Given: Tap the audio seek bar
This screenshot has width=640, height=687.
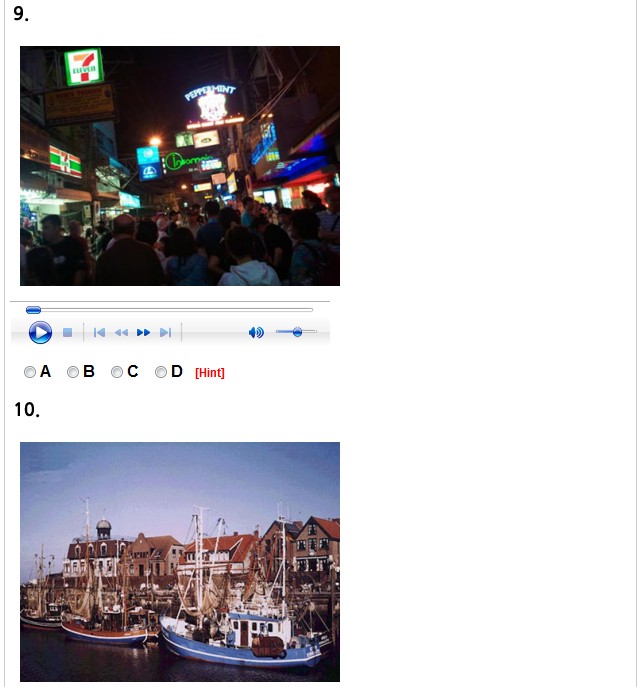Looking at the screenshot, I should pyautogui.click(x=170, y=310).
